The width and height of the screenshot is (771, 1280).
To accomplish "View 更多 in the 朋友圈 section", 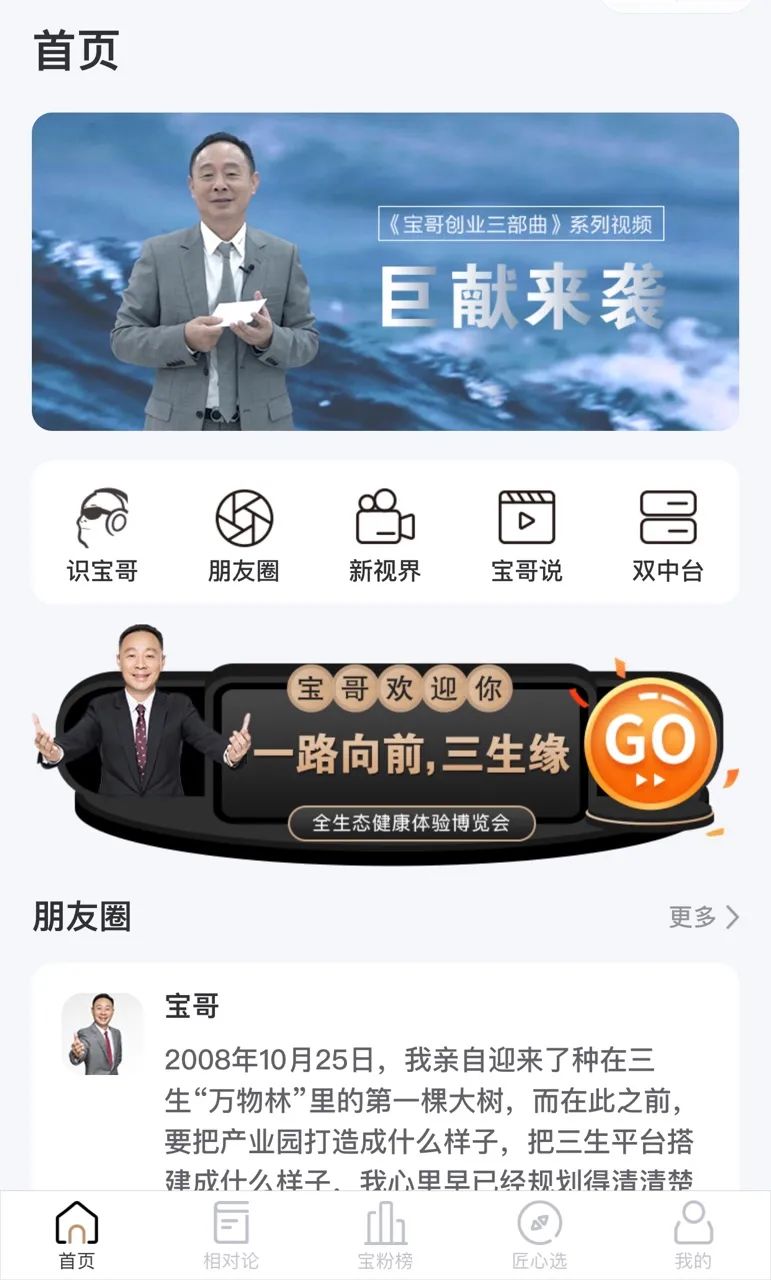I will click(x=704, y=917).
